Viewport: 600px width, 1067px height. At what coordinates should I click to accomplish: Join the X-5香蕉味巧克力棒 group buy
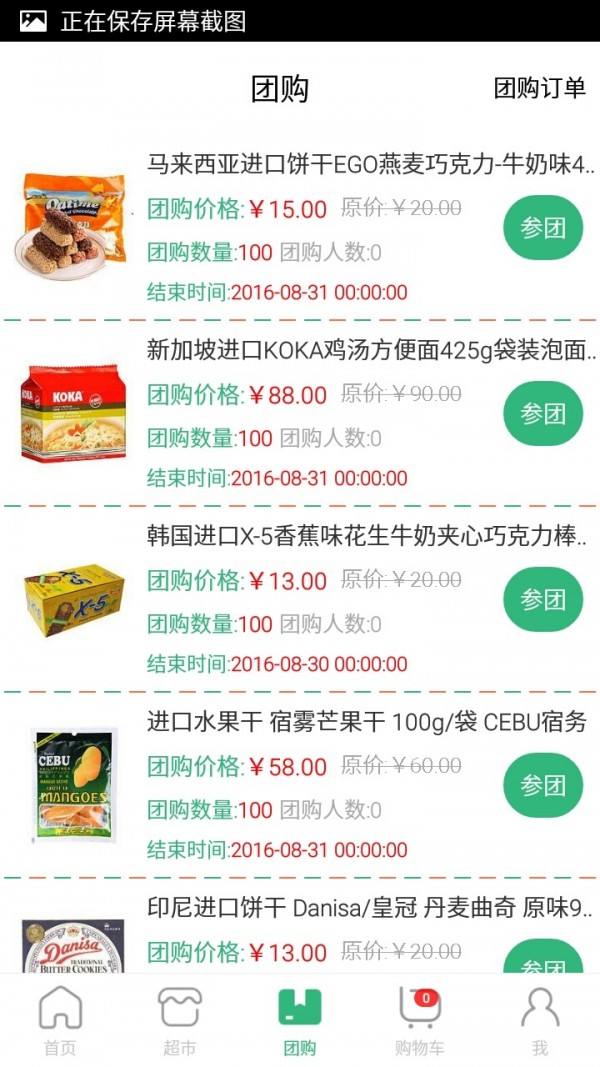(543, 600)
